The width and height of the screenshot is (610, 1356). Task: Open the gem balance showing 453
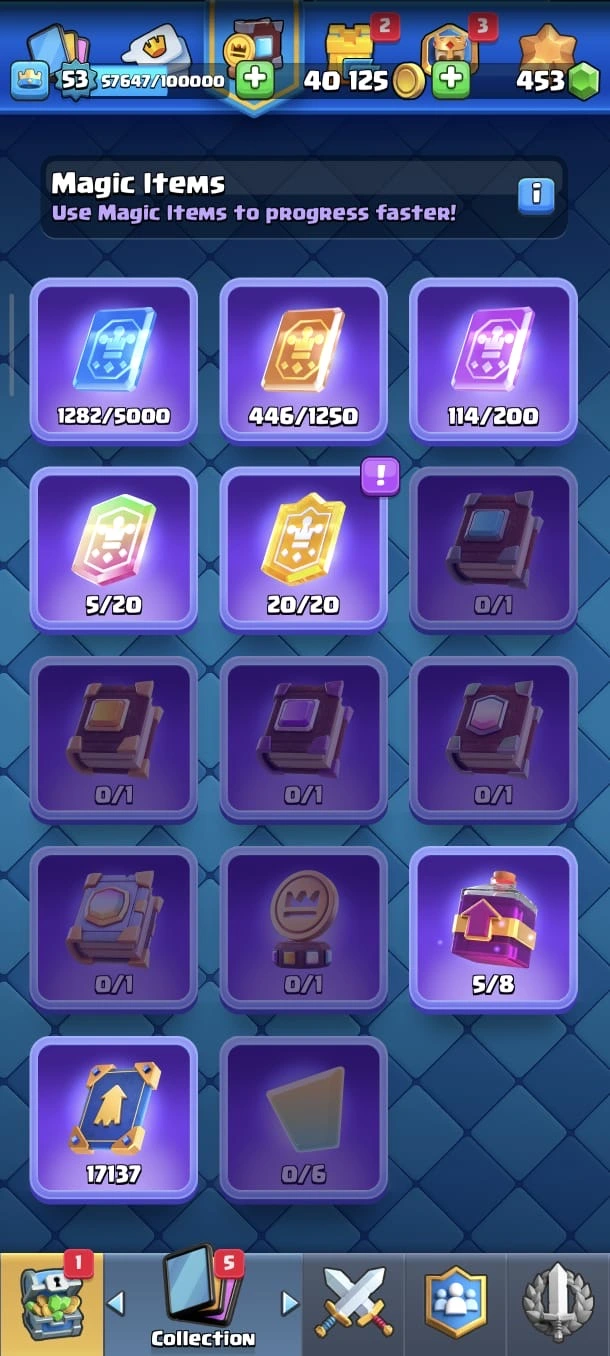click(556, 80)
